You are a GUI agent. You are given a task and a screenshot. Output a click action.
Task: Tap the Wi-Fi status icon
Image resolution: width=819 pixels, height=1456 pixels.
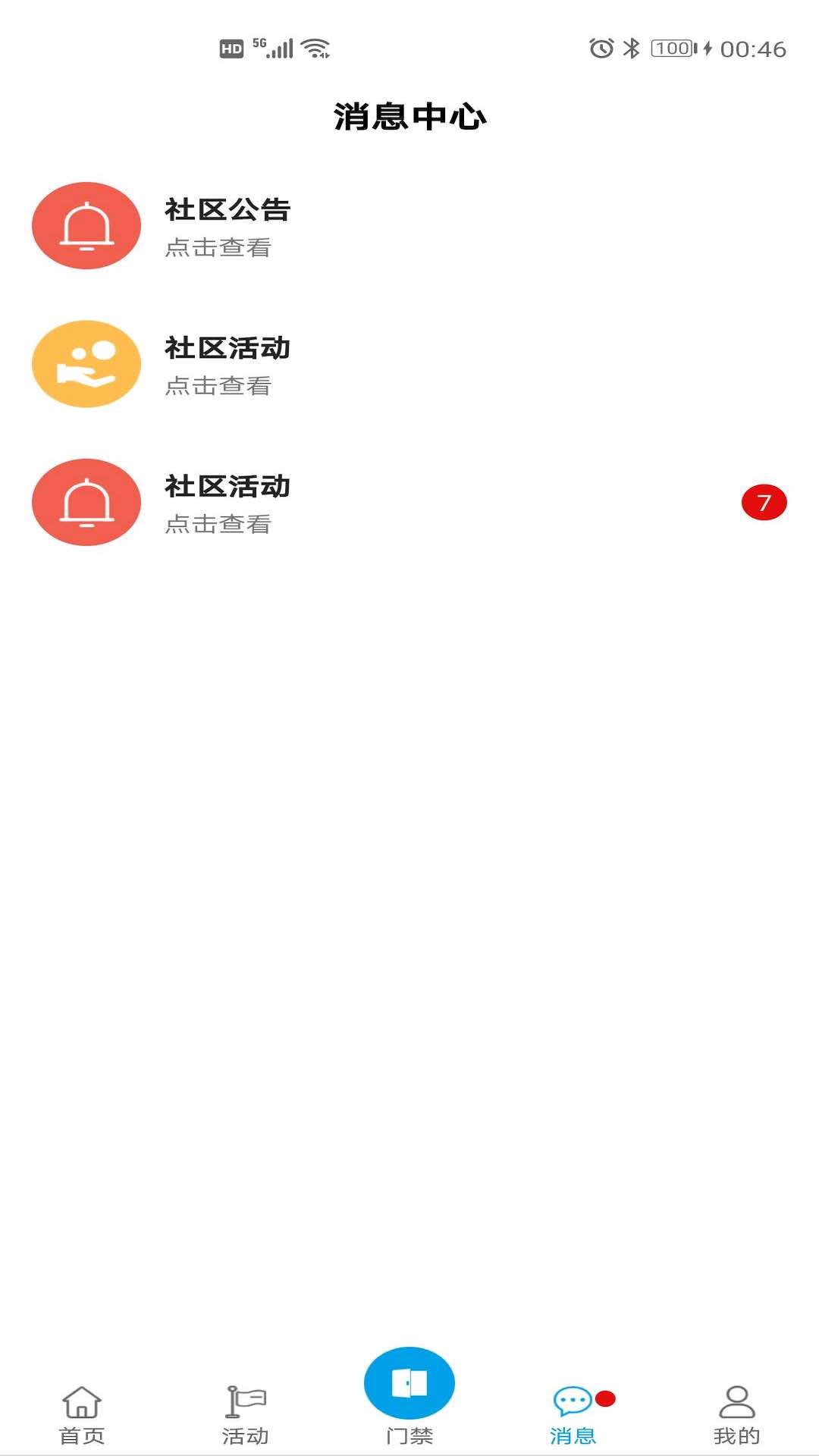(315, 47)
